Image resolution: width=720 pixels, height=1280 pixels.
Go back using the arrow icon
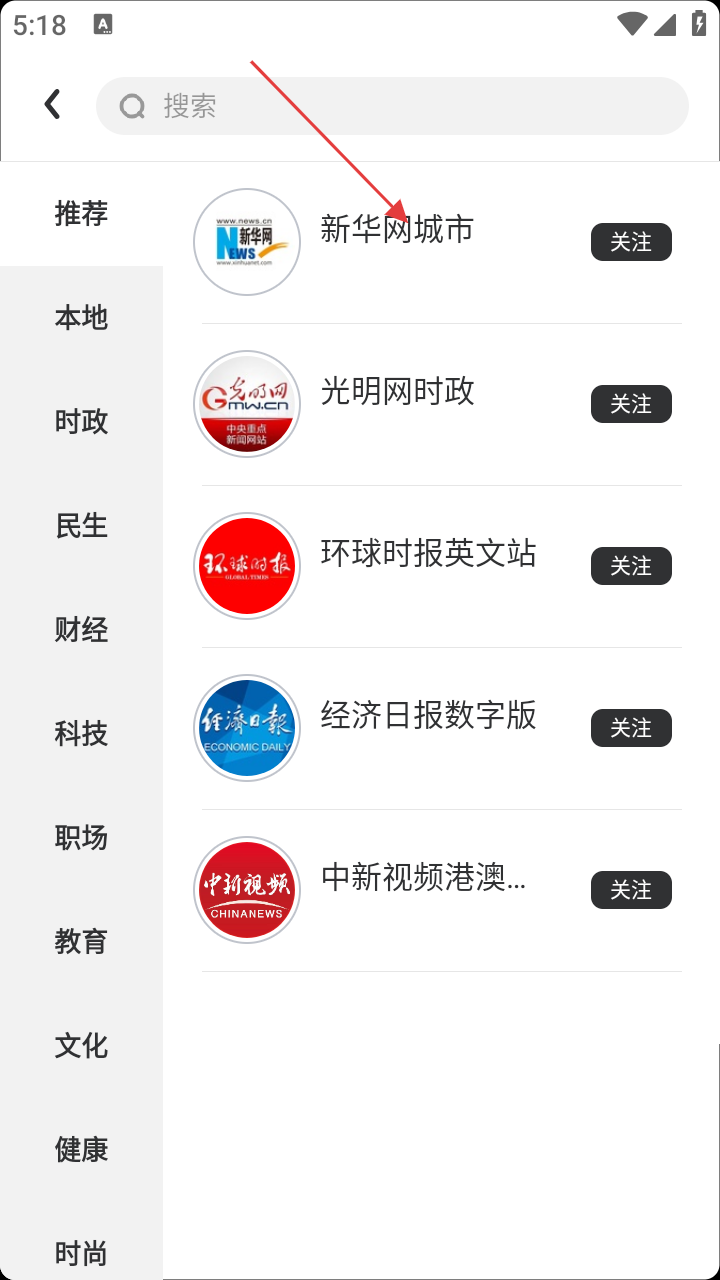click(x=53, y=104)
